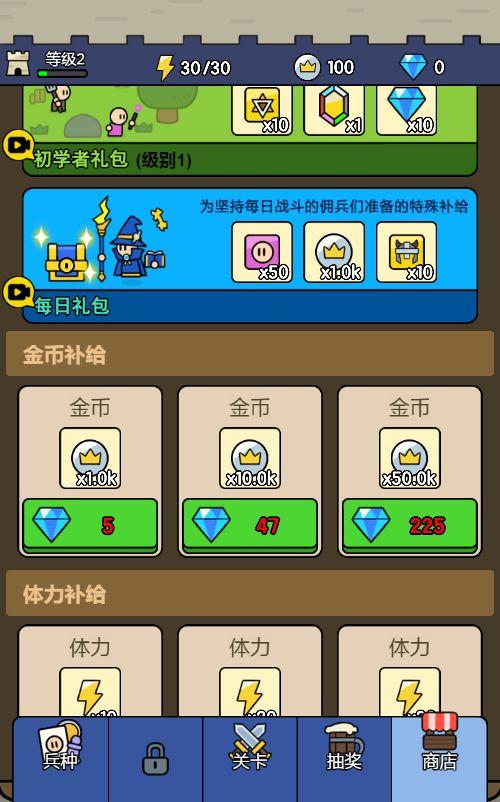Viewport: 500px width, 802px height.
Task: Open the 初学者礼包 beginner pack
Action: coord(250,131)
